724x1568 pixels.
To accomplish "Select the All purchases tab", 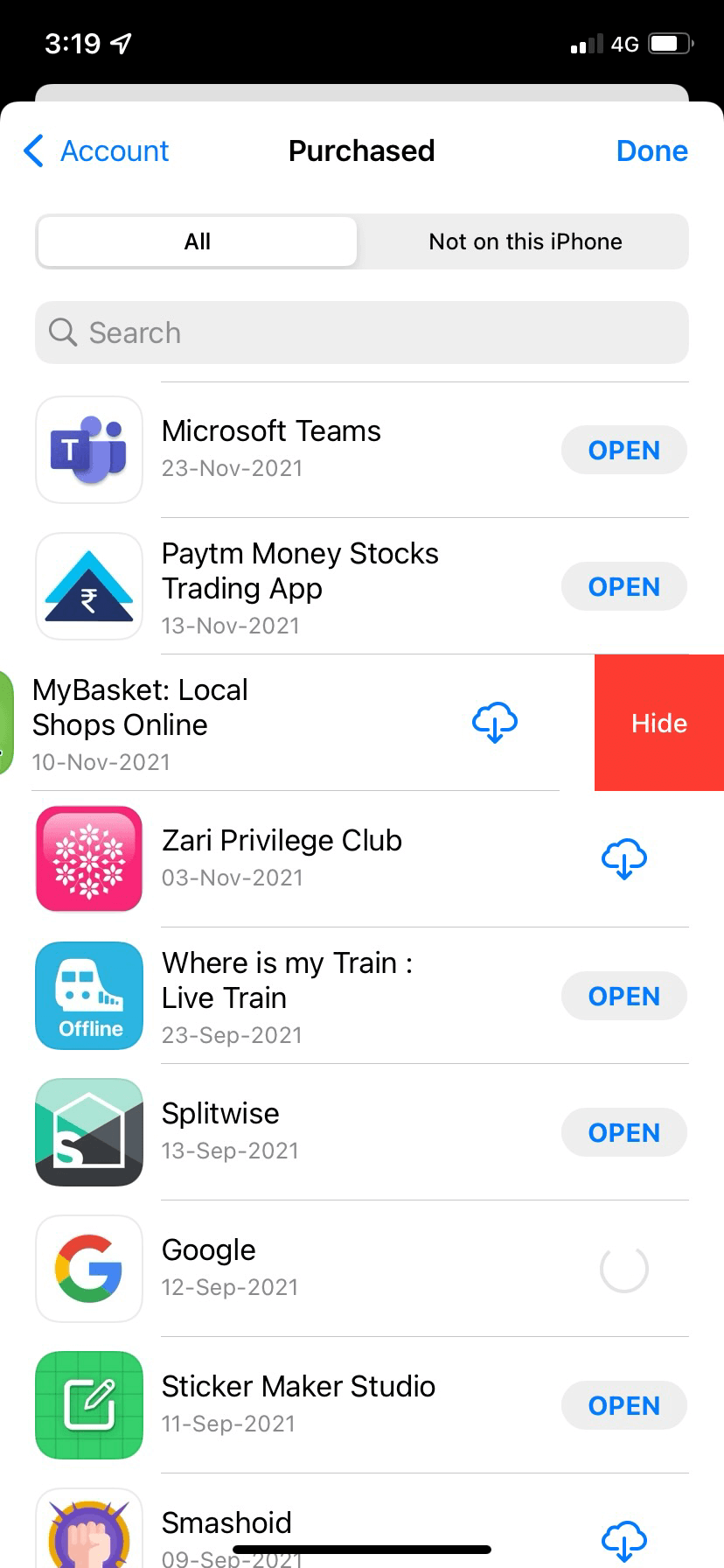I will pos(197,241).
